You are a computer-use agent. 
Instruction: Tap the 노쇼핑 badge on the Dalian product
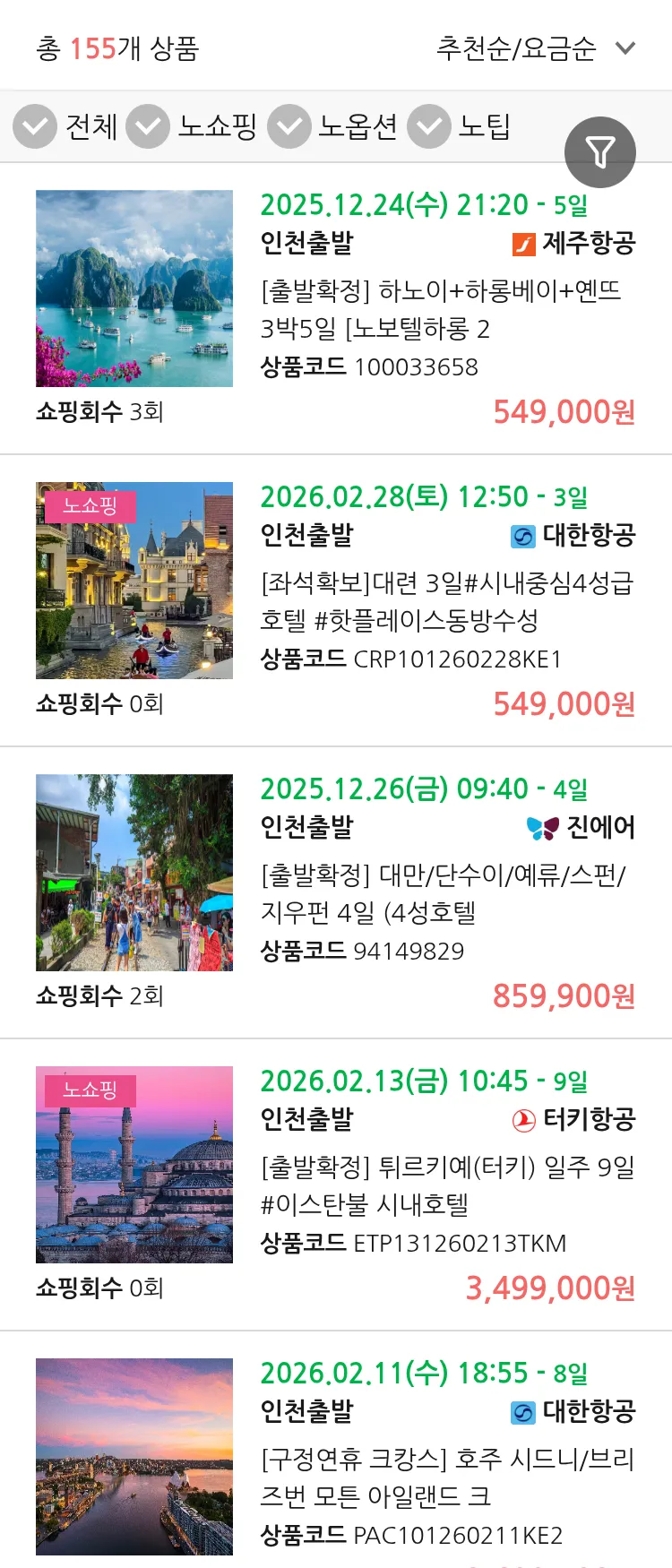tap(91, 505)
